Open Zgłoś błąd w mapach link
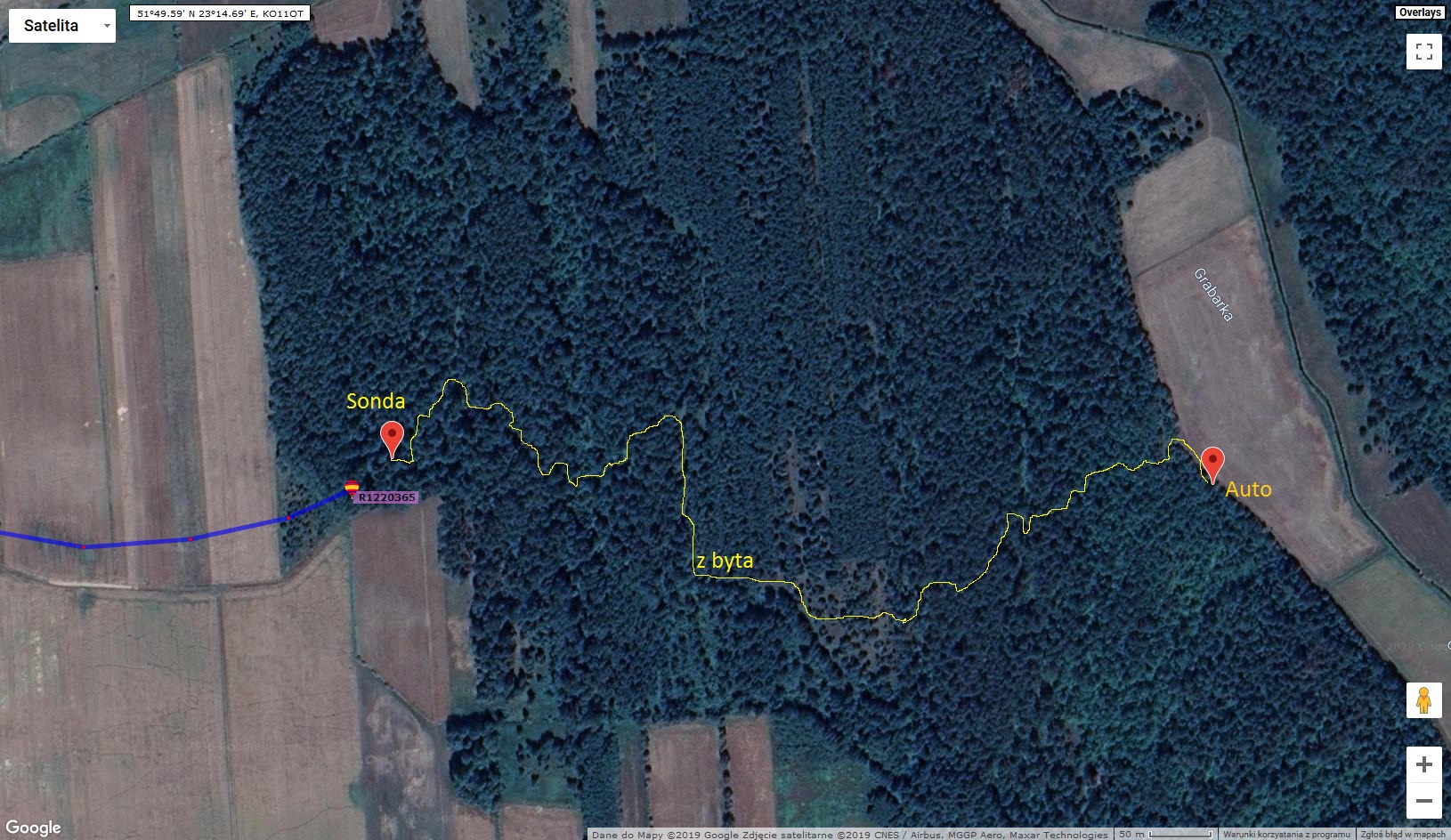Image resolution: width=1451 pixels, height=840 pixels. click(x=1402, y=835)
